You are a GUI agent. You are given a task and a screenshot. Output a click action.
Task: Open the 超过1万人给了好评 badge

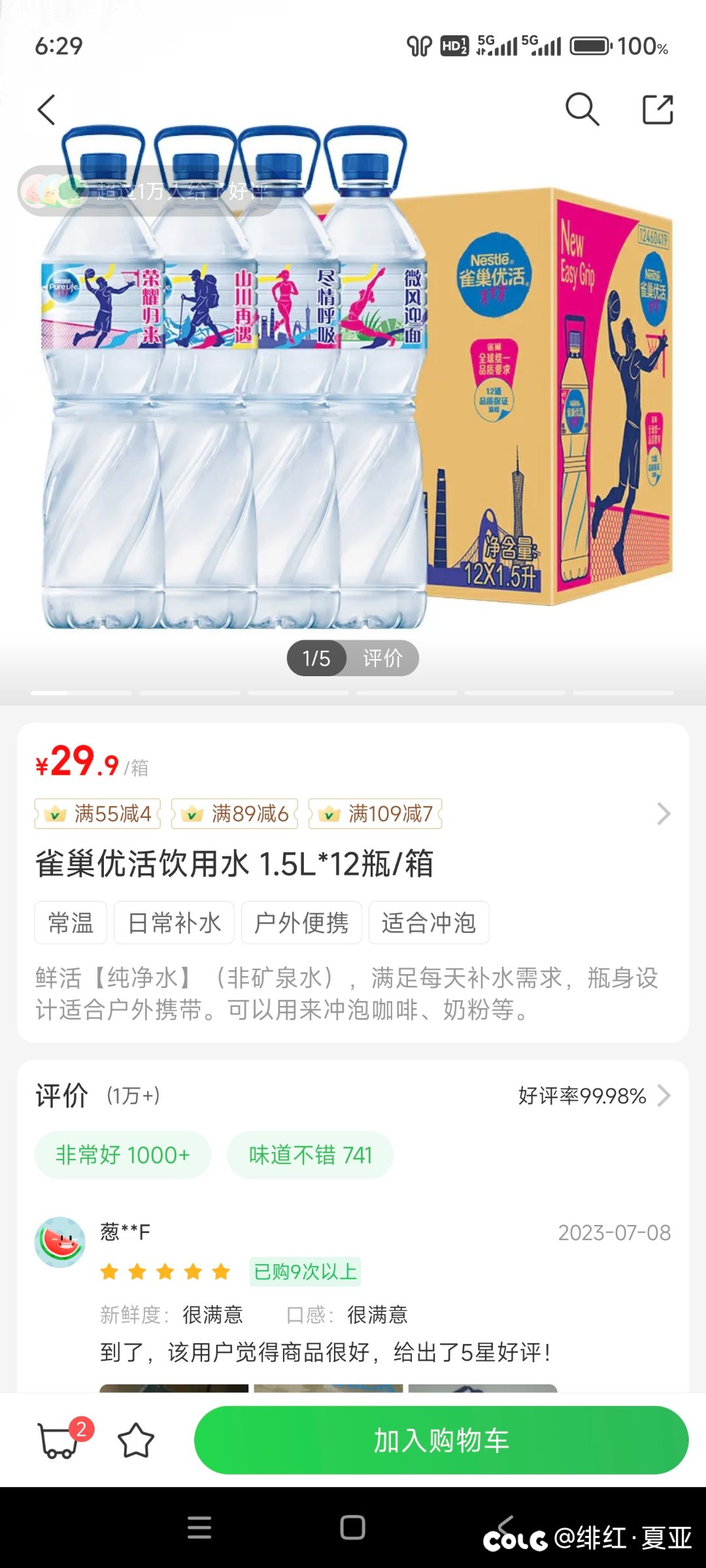(149, 191)
